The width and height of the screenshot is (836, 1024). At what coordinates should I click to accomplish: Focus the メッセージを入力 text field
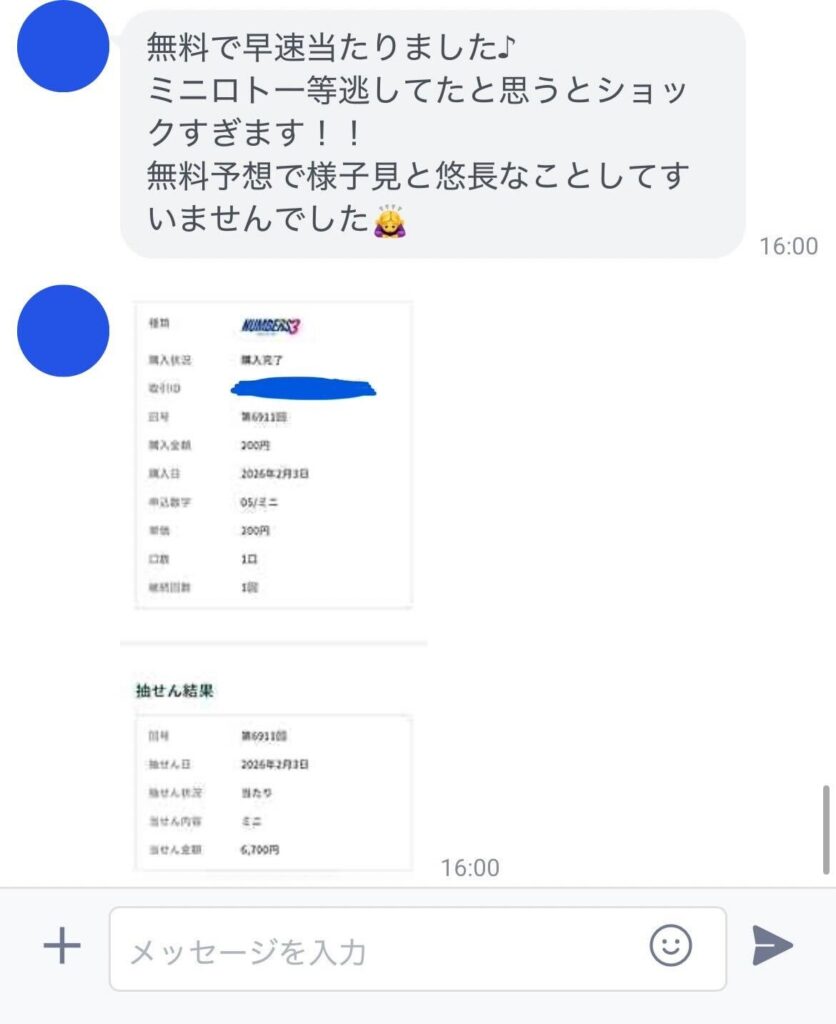click(x=380, y=949)
